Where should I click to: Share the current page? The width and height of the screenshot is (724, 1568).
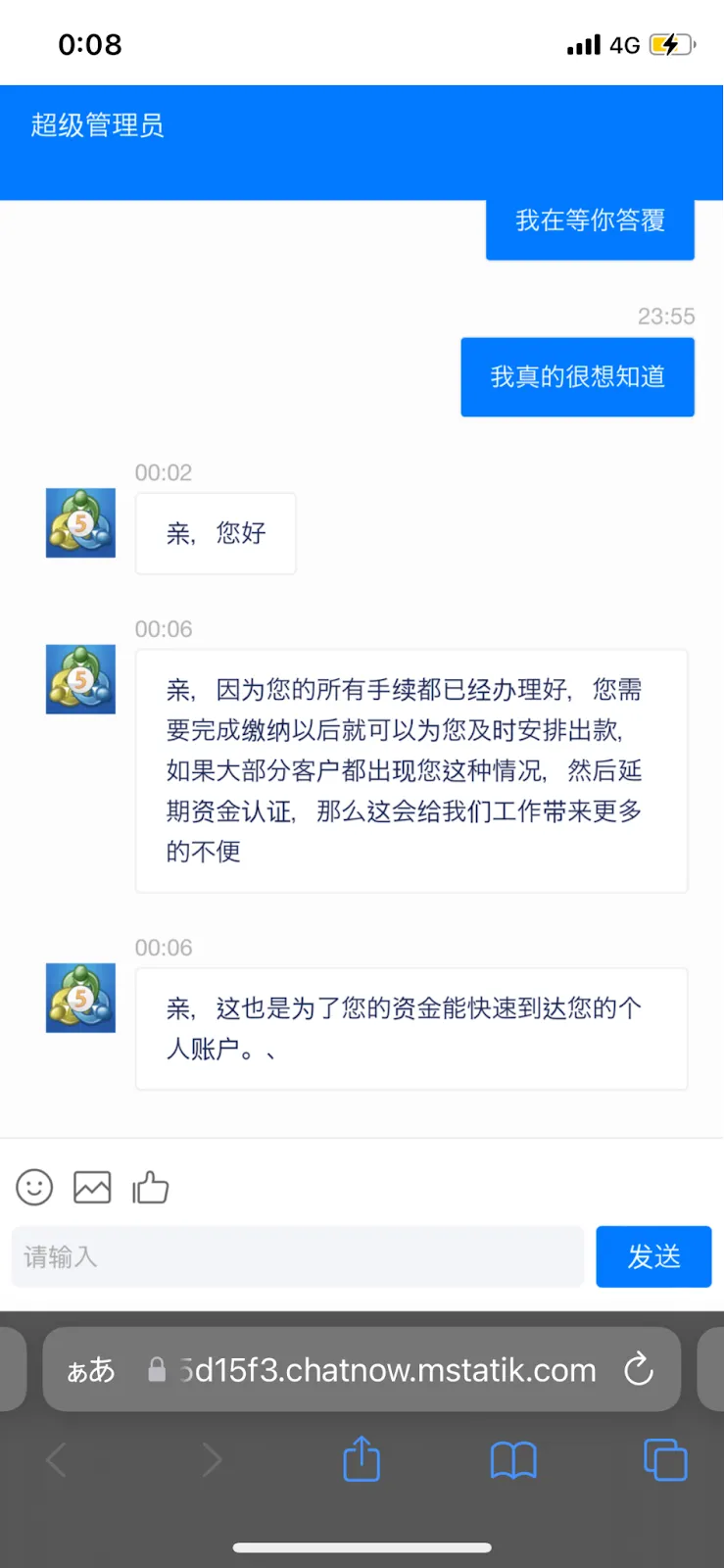point(362,1459)
